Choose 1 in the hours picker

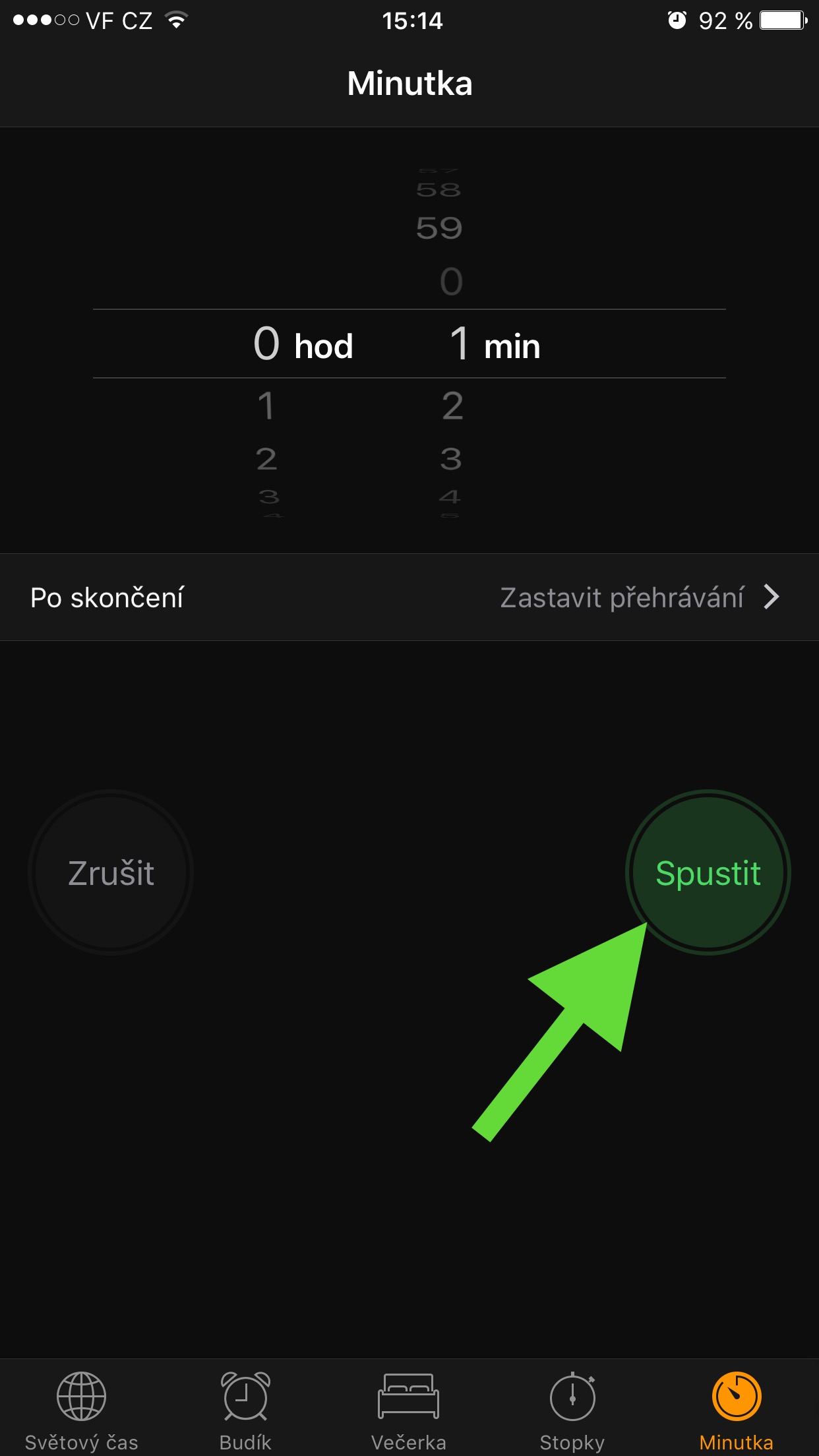266,406
